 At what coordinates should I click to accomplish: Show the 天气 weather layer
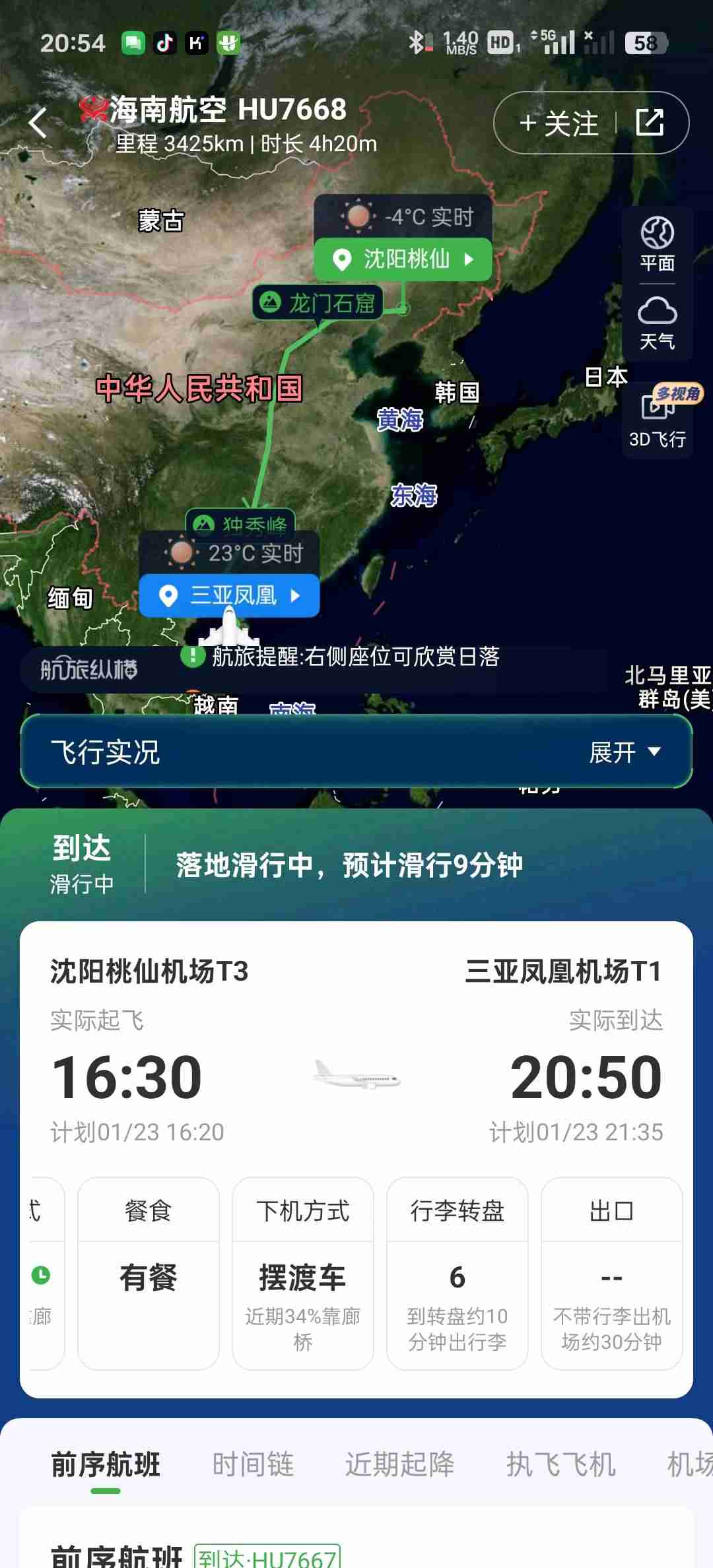pyautogui.click(x=657, y=323)
